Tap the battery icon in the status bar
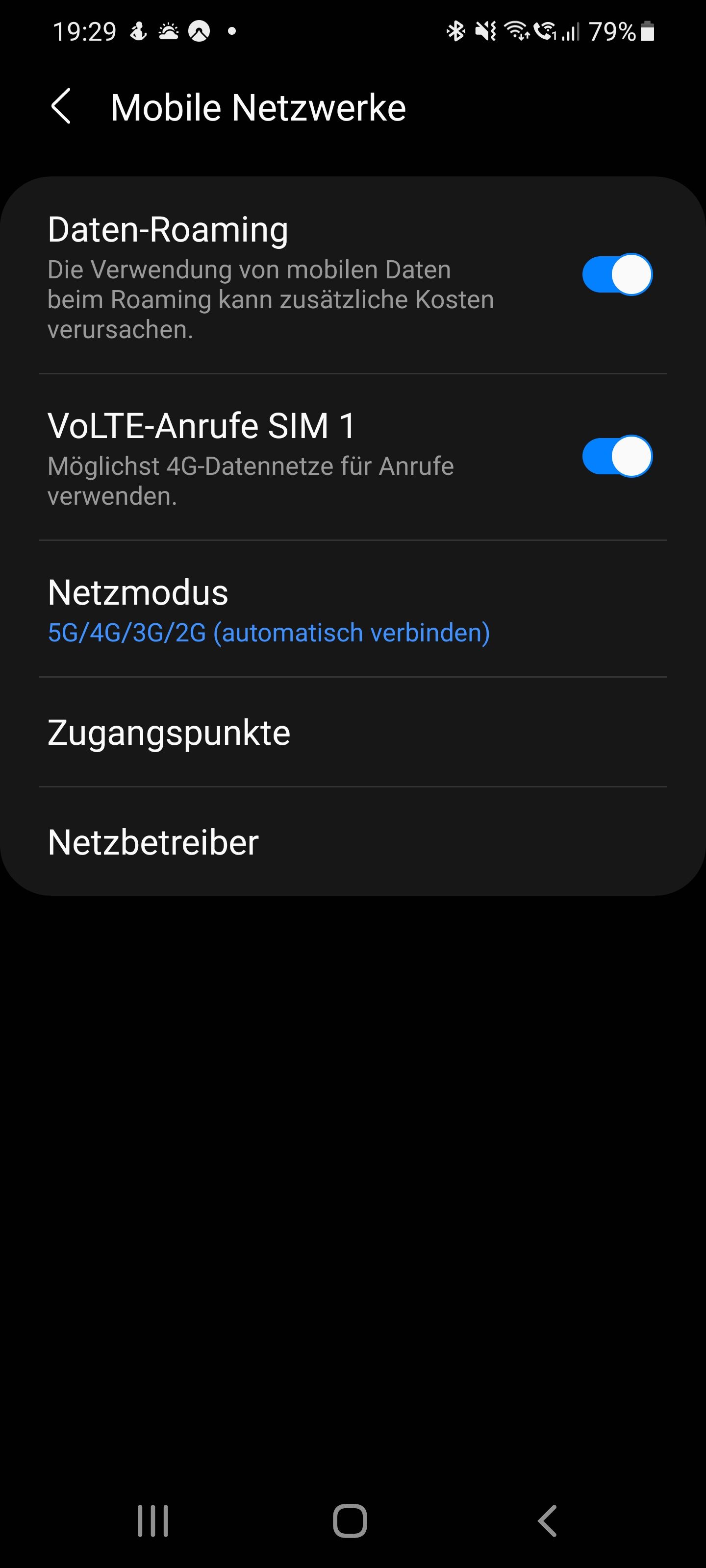The height and width of the screenshot is (1568, 706). coord(648,32)
